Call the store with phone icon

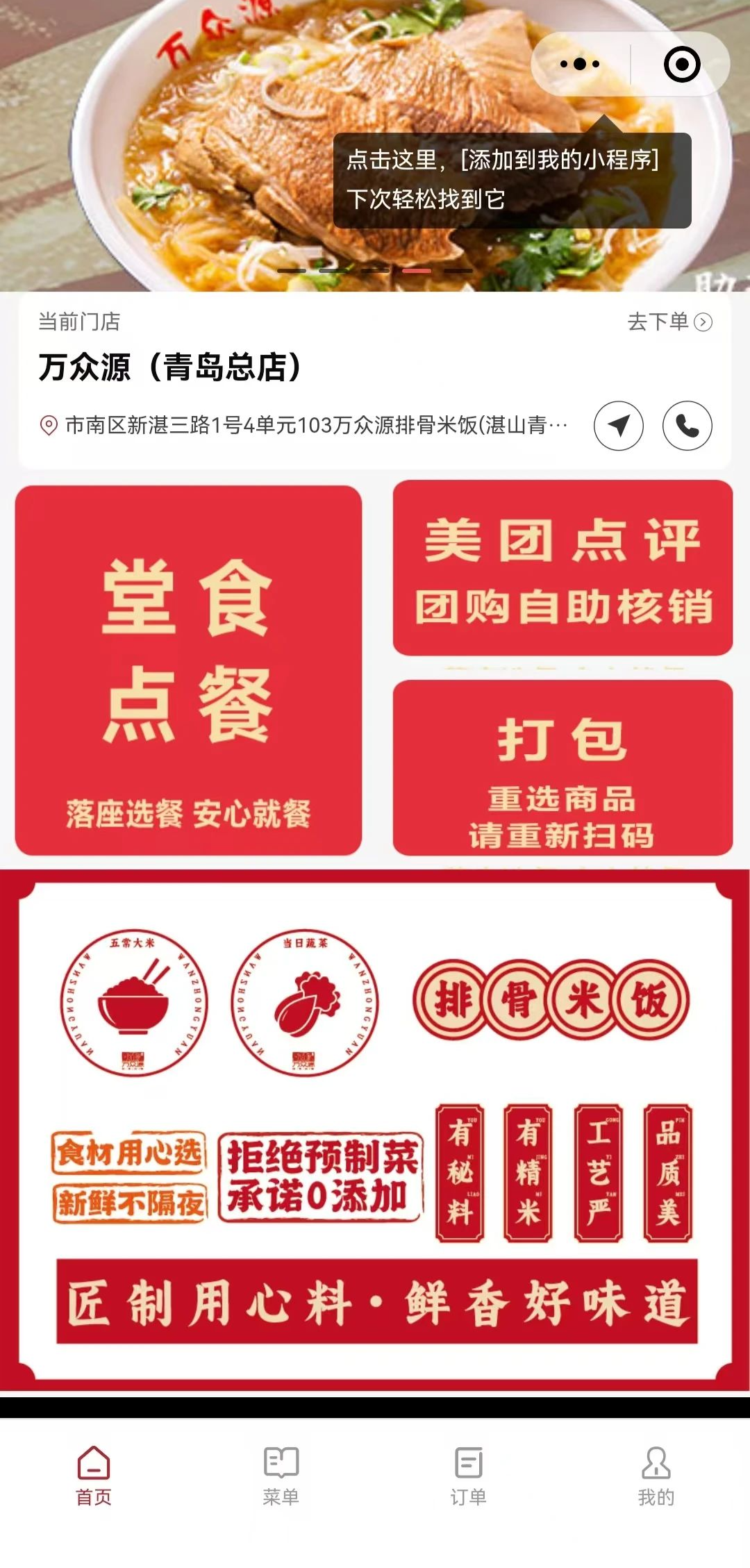687,426
